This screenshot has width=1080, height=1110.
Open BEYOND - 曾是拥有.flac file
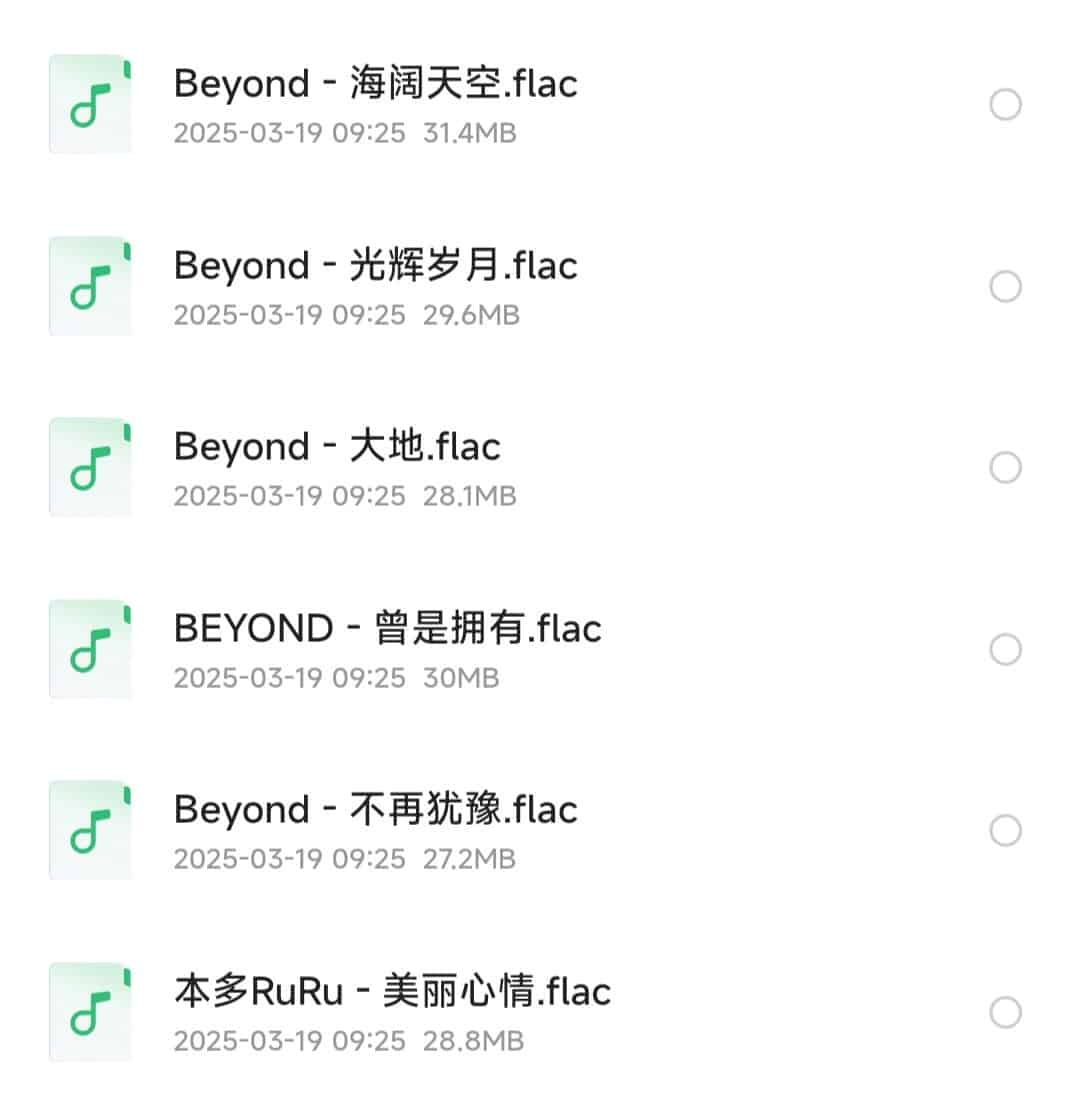click(387, 629)
